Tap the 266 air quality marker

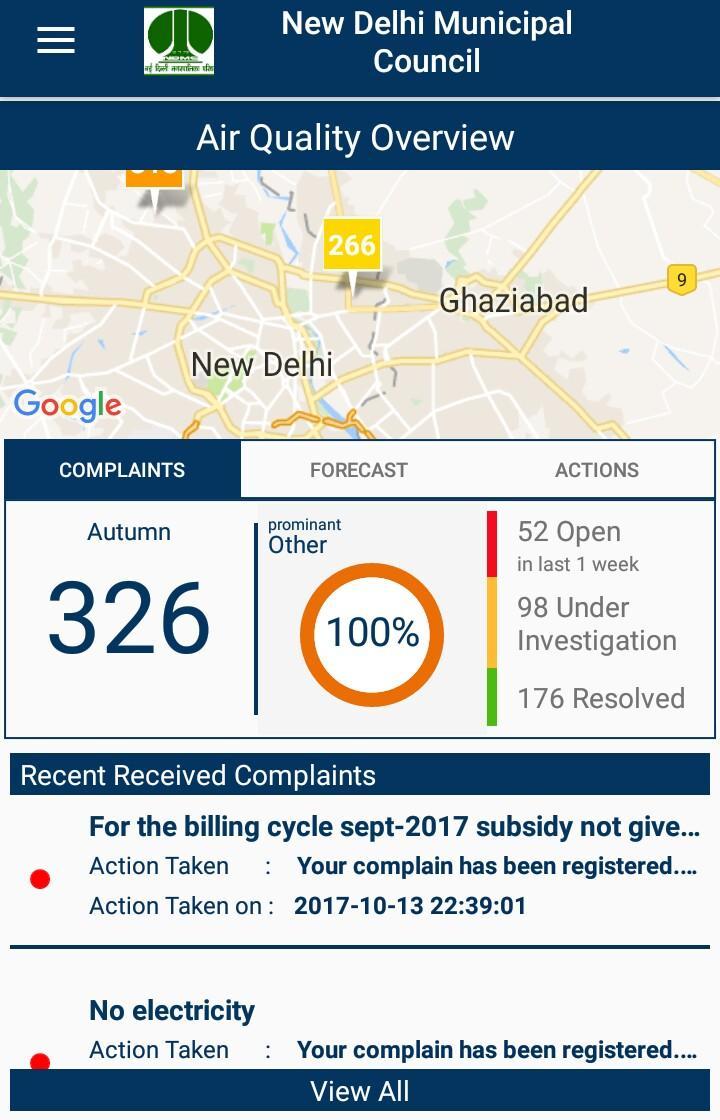pos(352,246)
